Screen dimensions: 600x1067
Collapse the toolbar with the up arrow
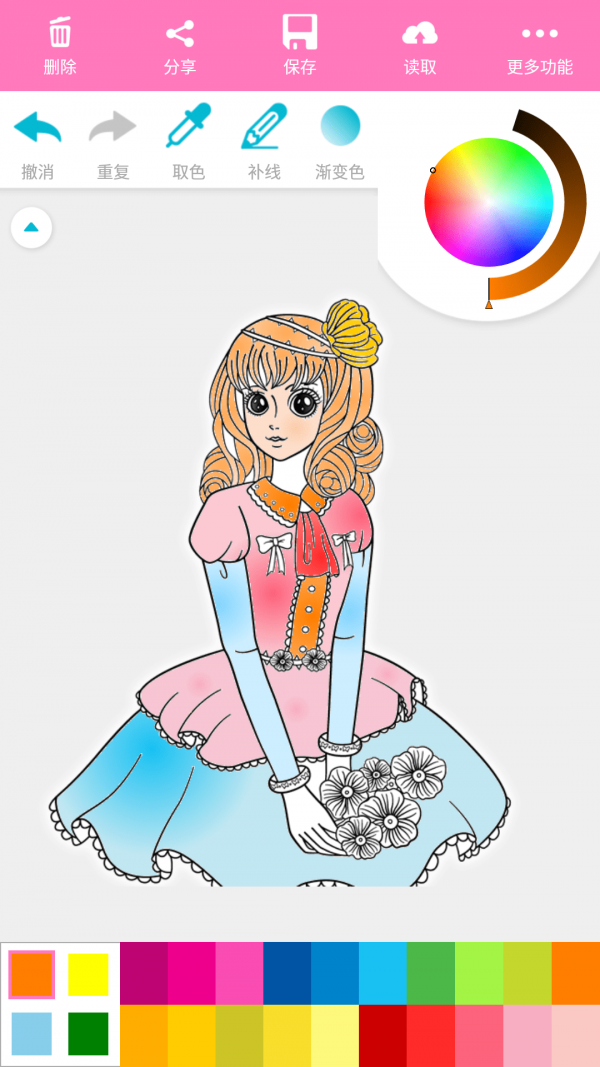[x=31, y=227]
